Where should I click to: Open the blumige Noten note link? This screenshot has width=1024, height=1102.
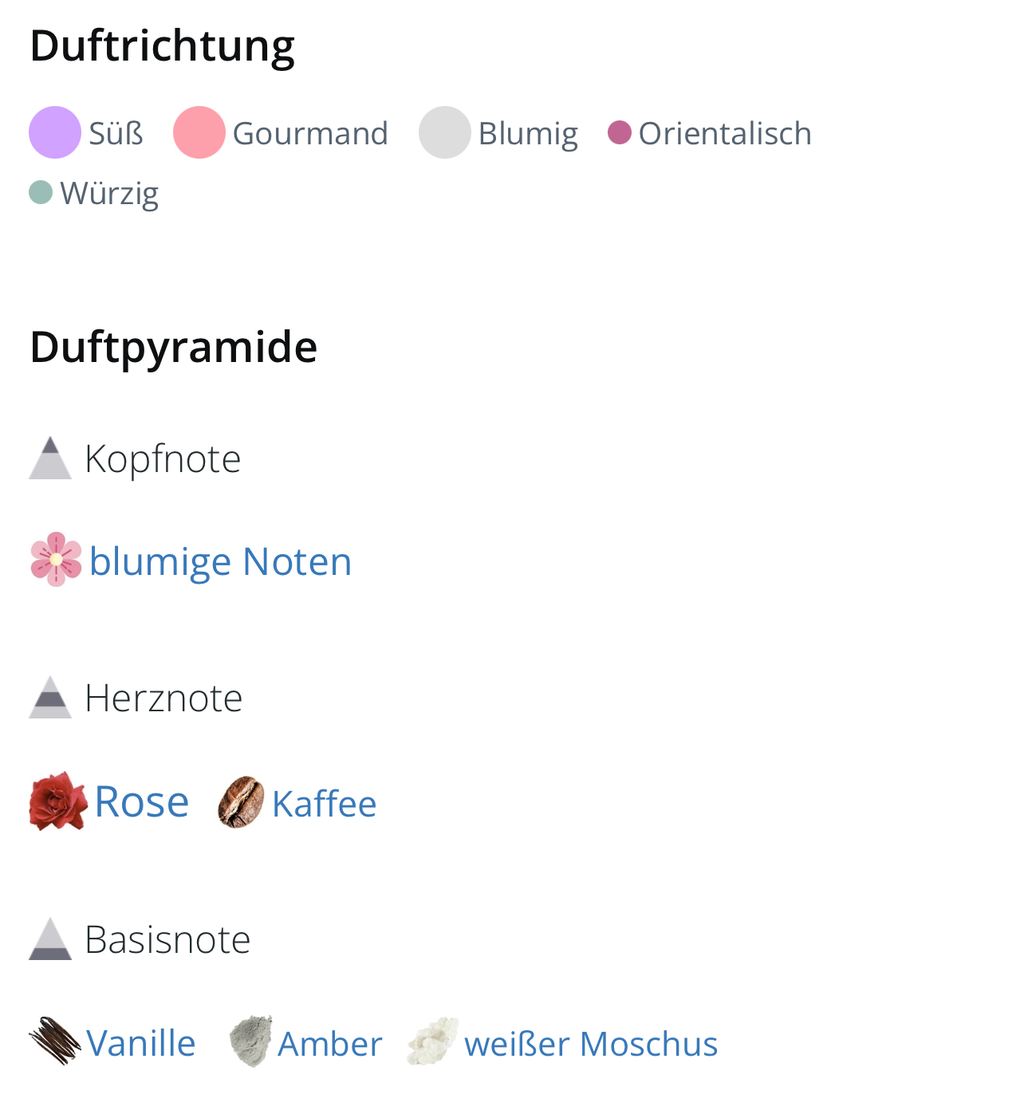219,562
